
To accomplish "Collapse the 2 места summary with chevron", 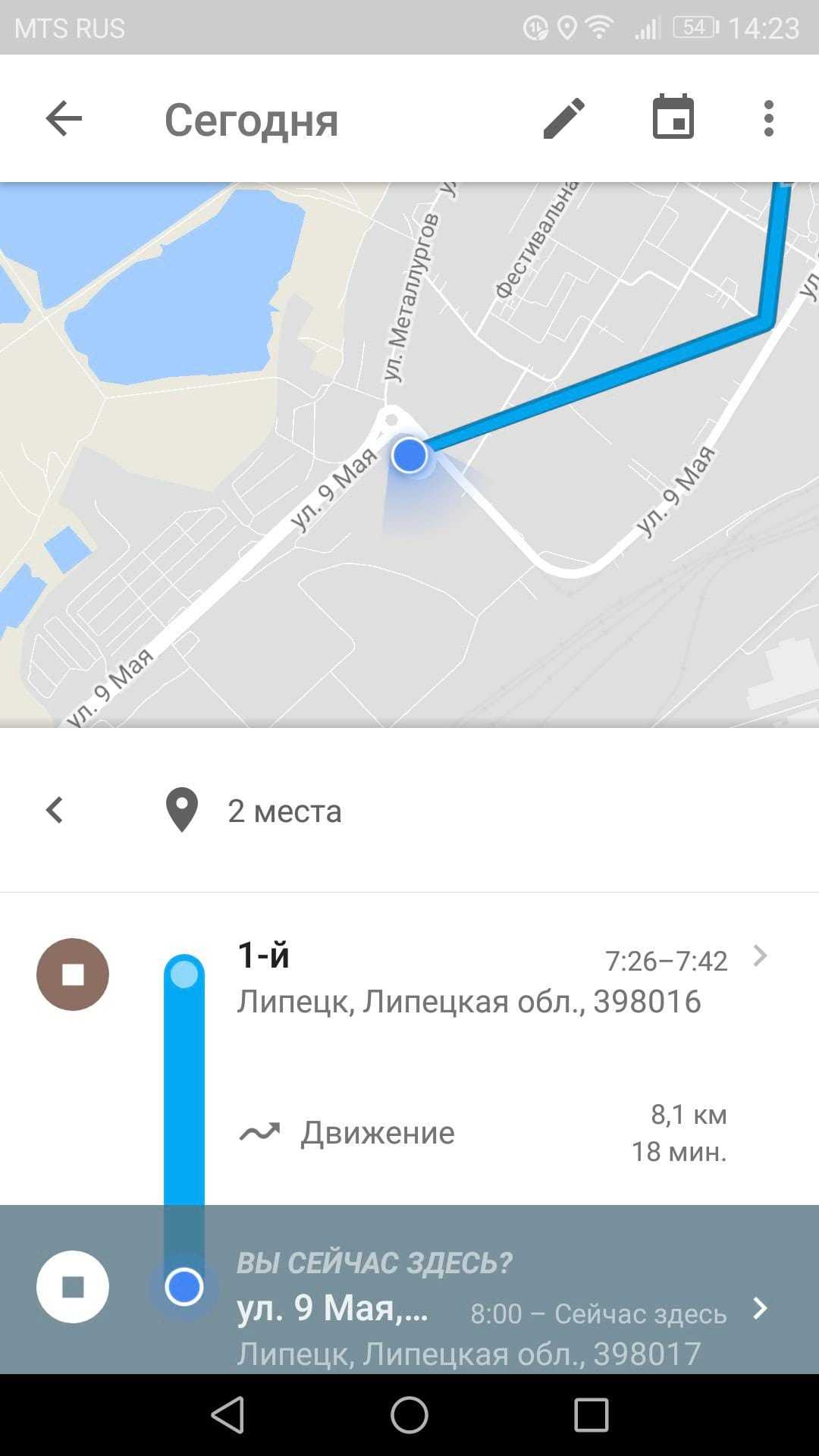I will [x=55, y=811].
